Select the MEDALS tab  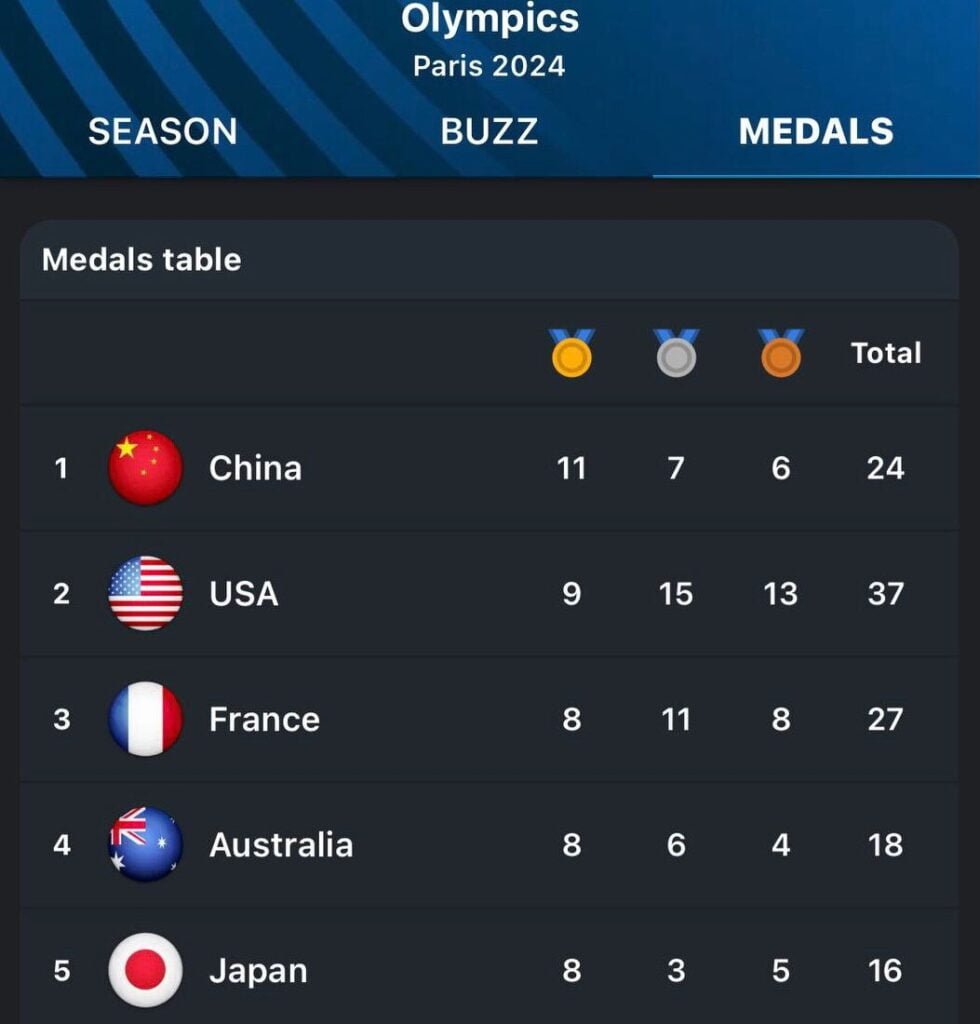pyautogui.click(x=816, y=132)
